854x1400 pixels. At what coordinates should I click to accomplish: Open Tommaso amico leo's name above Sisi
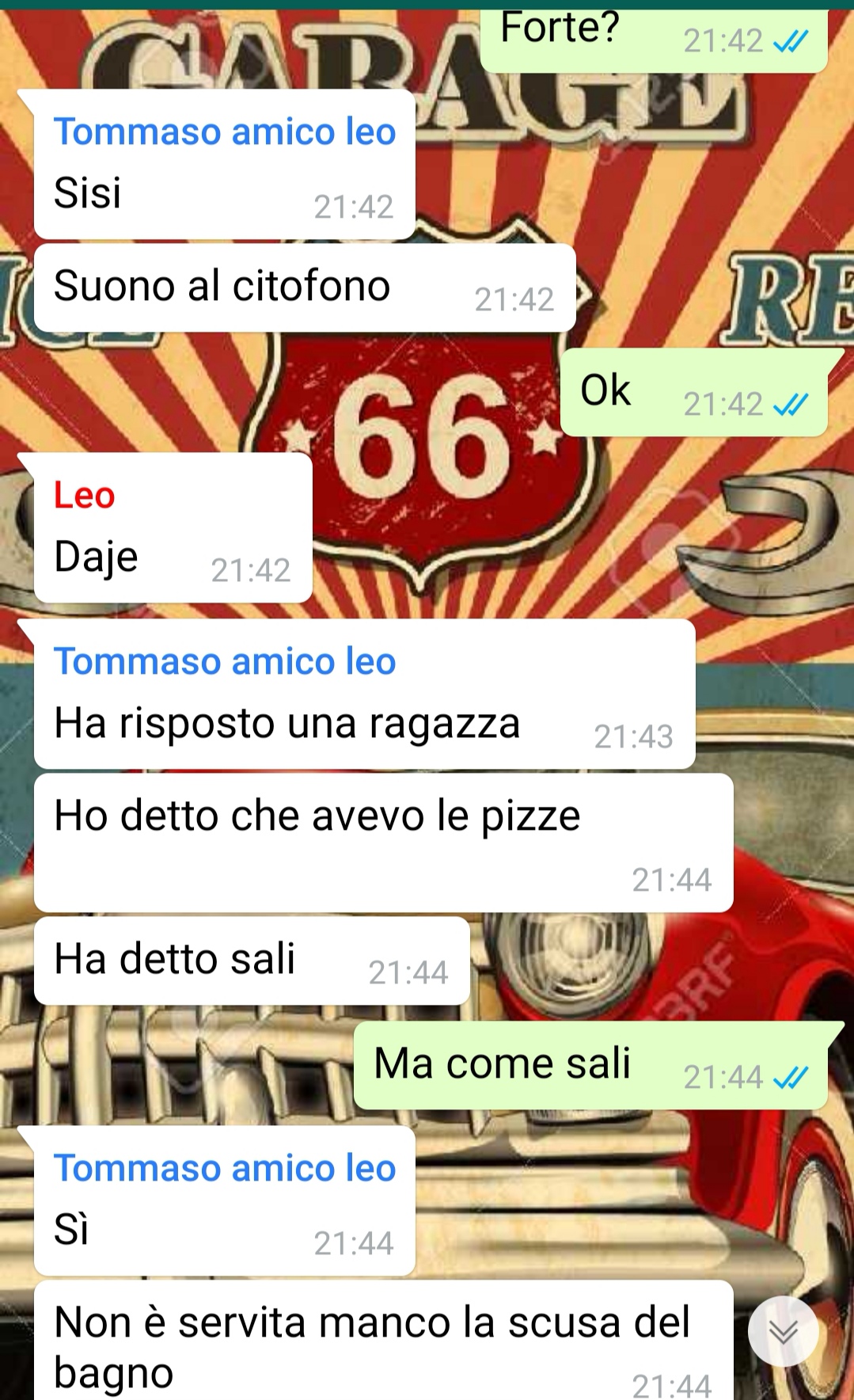224,131
